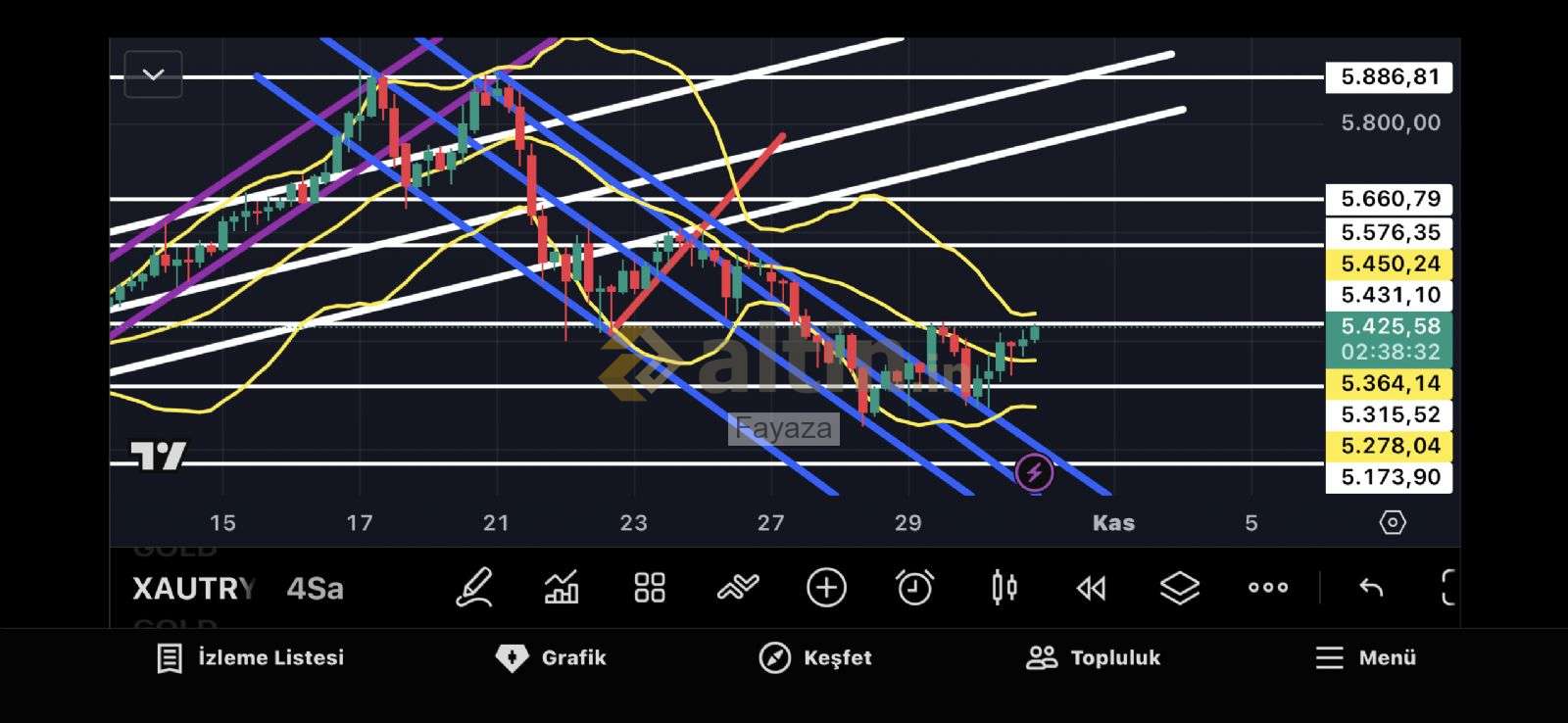This screenshot has width=1568, height=723.
Task: Collapse the chart legend chevron
Action: (153, 74)
